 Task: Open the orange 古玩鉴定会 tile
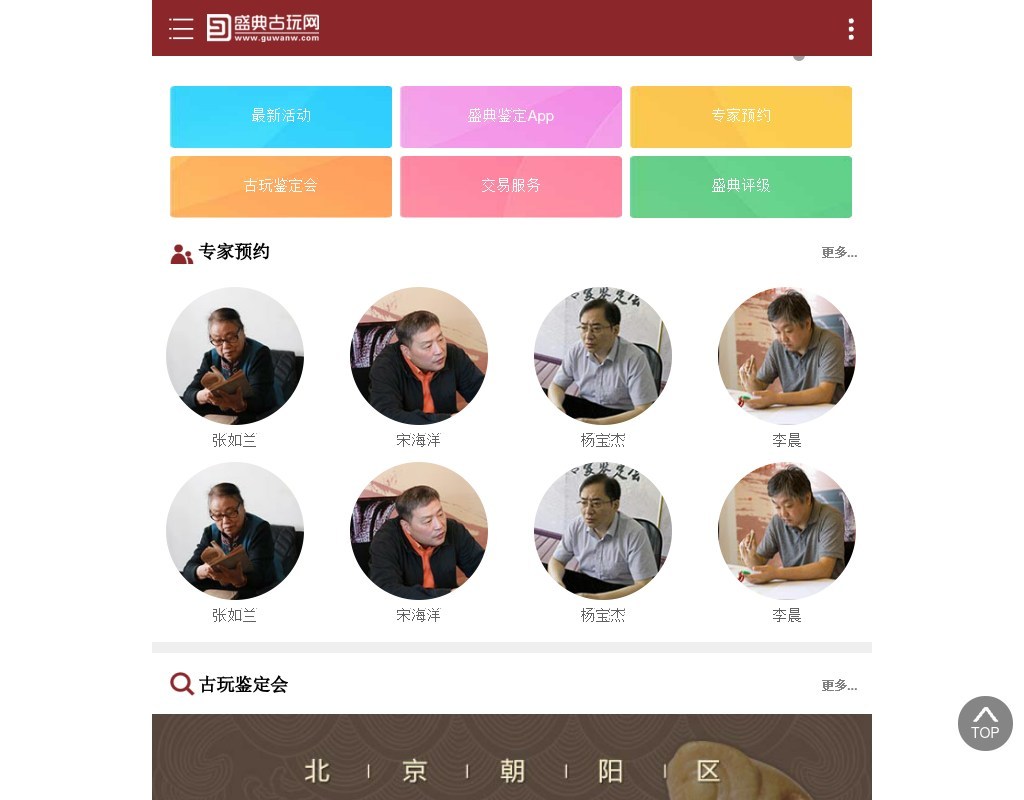281,187
